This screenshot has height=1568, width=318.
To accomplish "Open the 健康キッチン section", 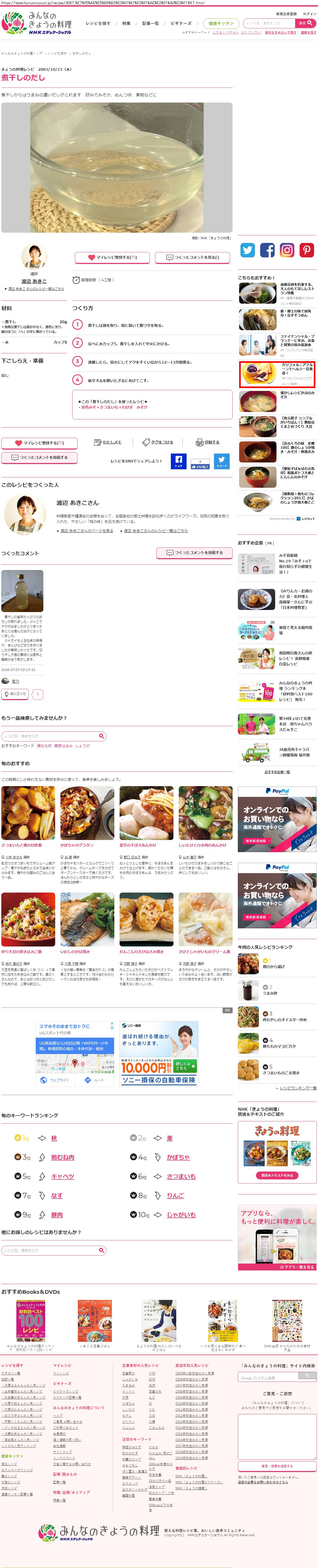I will [221, 23].
